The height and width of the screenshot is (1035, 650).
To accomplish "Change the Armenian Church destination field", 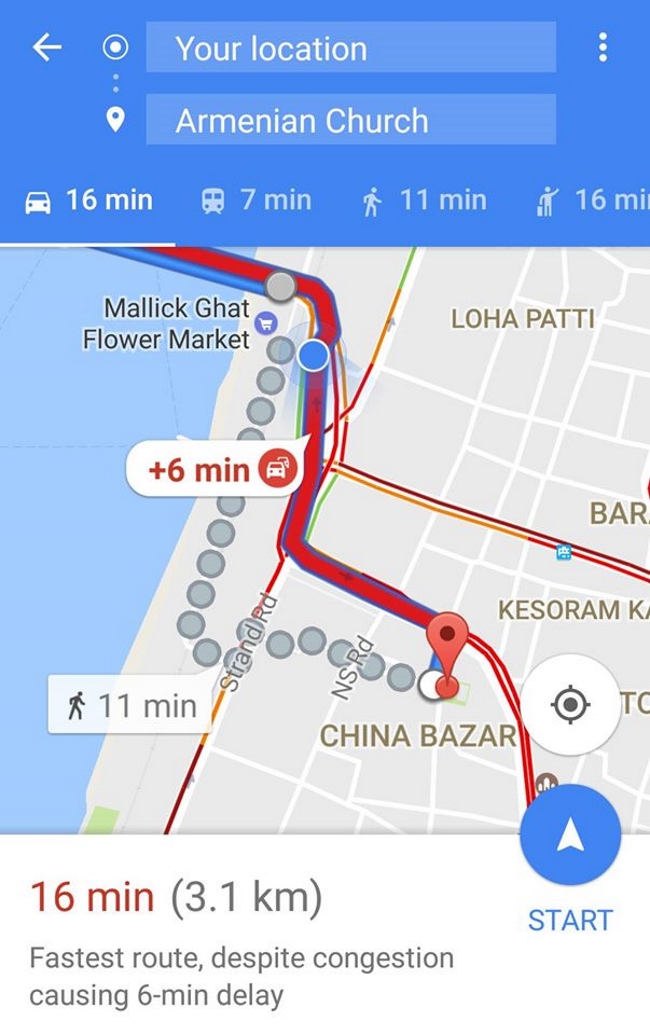I will pyautogui.click(x=350, y=121).
